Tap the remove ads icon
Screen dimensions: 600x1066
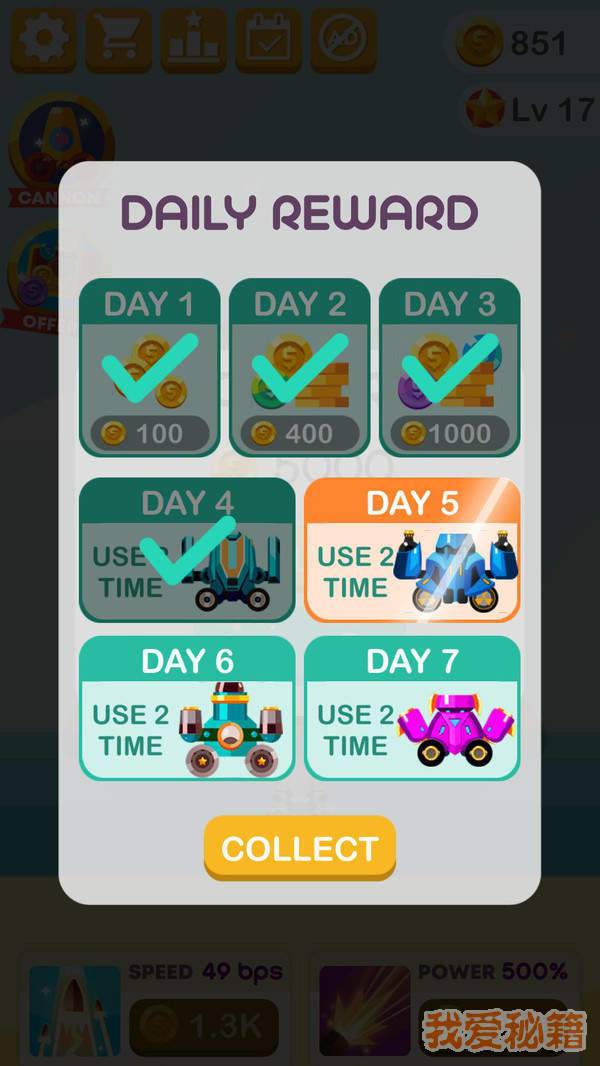343,40
